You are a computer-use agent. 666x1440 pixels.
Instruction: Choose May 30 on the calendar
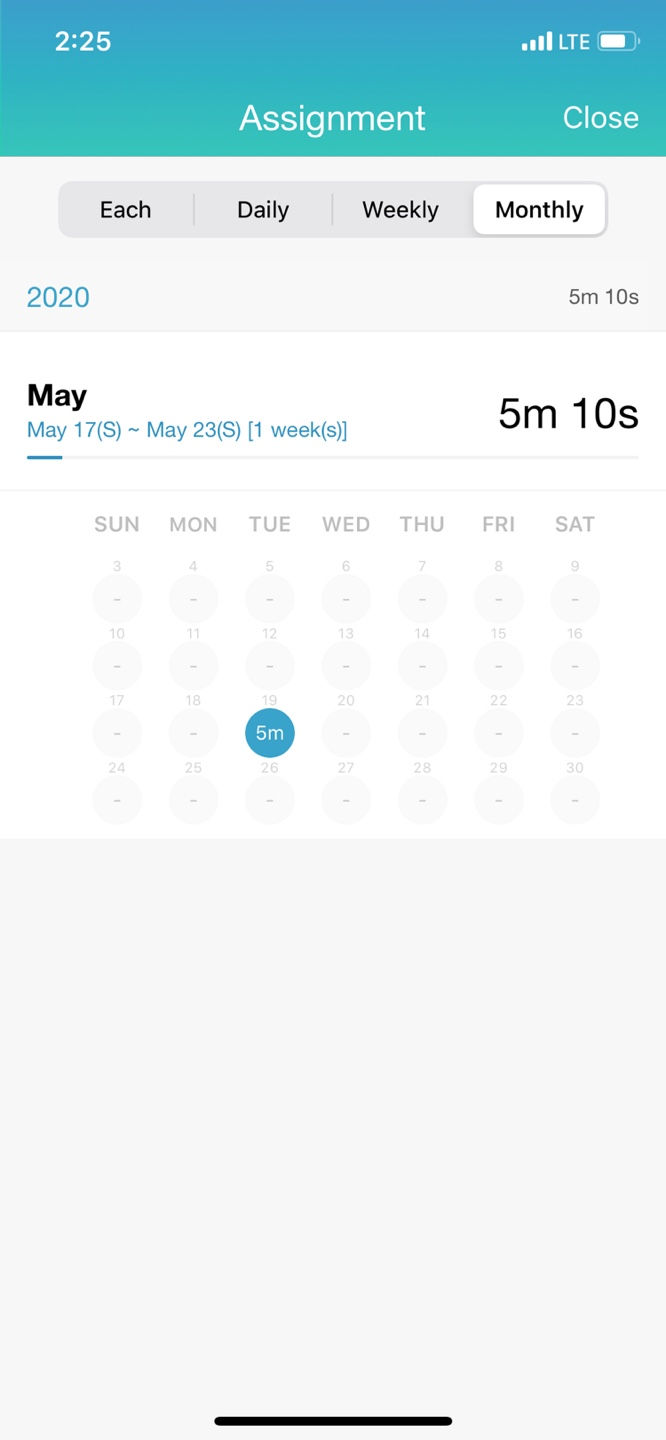pos(575,800)
